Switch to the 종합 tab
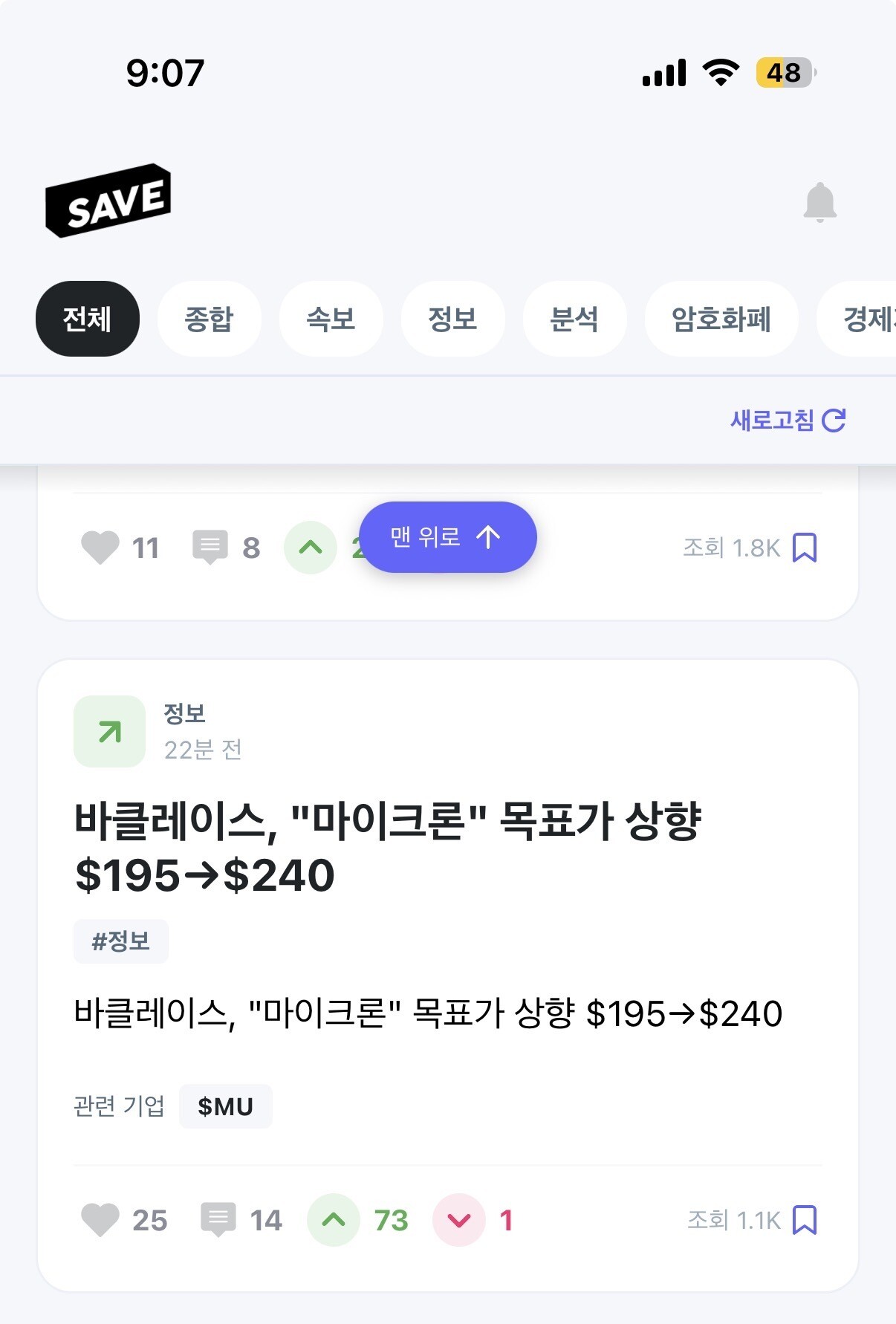Viewport: 896px width, 1324px height. tap(209, 319)
